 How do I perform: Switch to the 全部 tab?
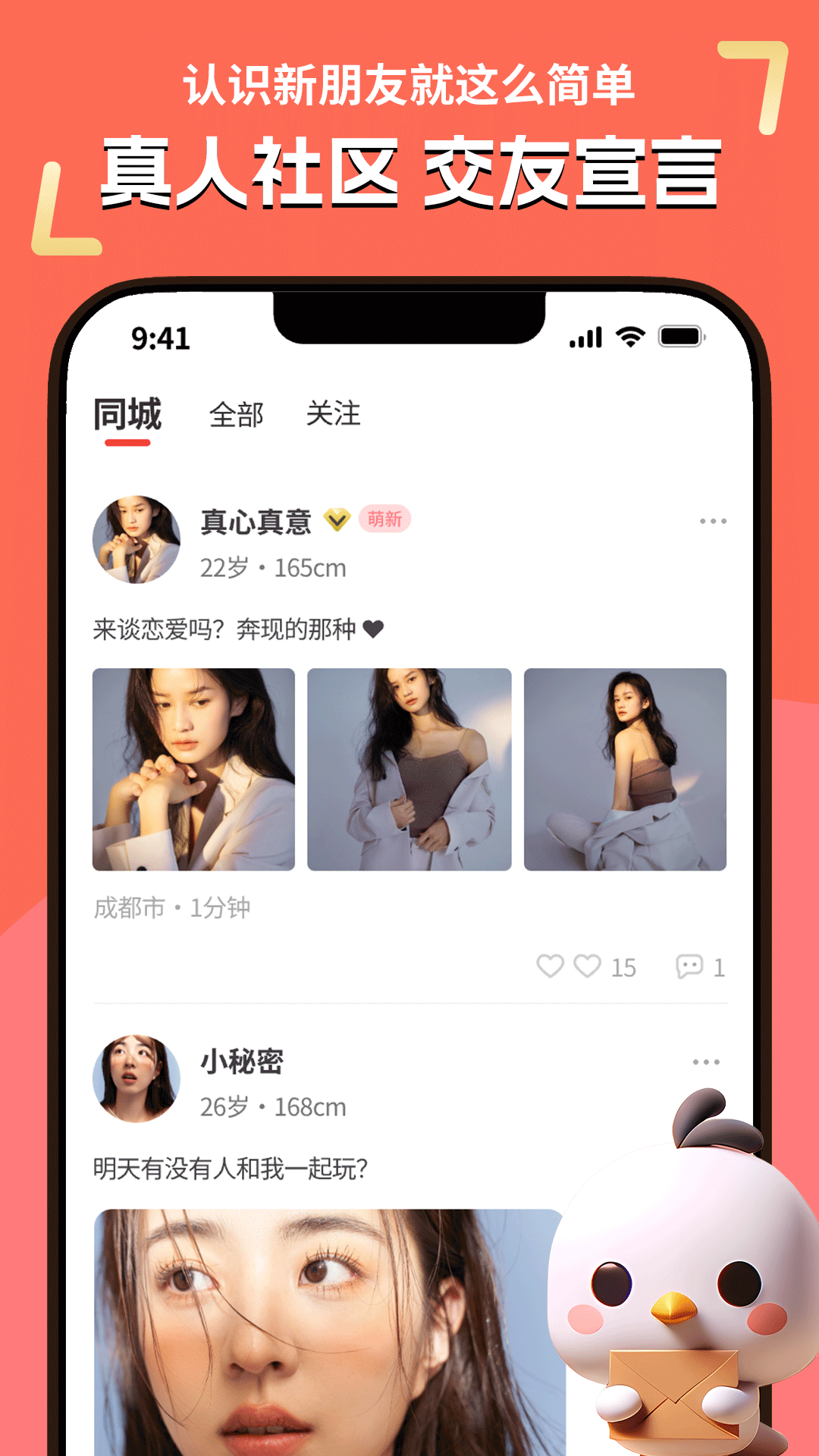click(235, 414)
